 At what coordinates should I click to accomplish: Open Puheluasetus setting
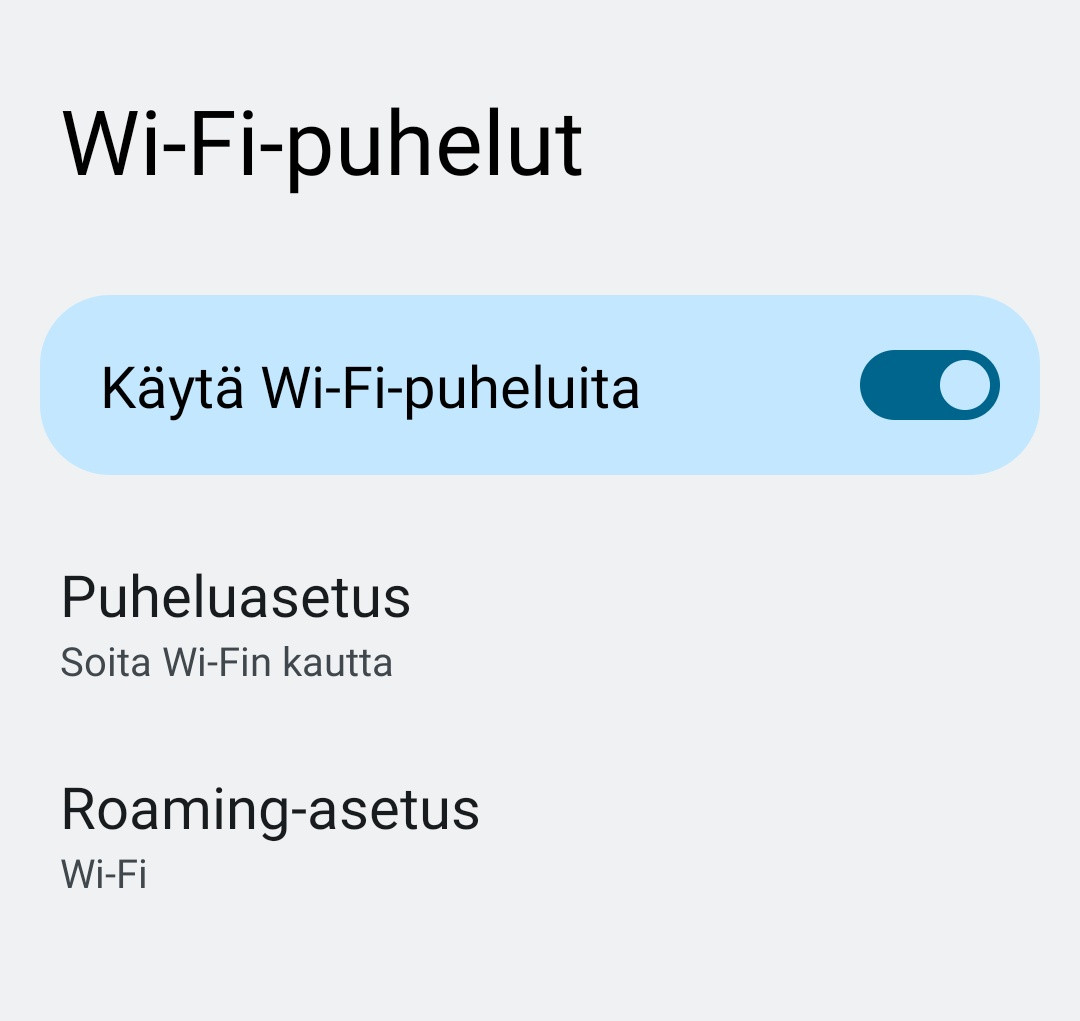[236, 624]
